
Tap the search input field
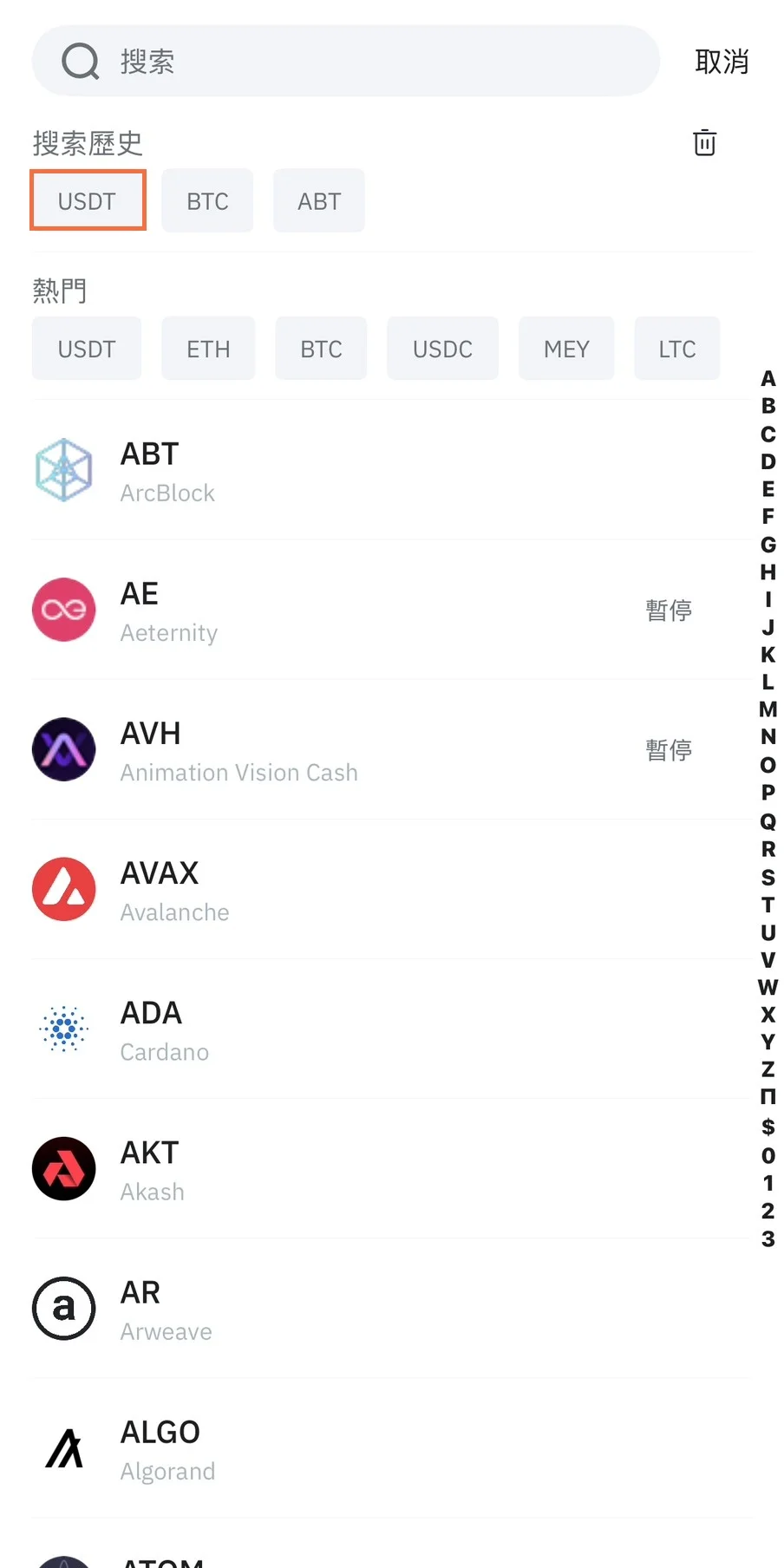[347, 61]
